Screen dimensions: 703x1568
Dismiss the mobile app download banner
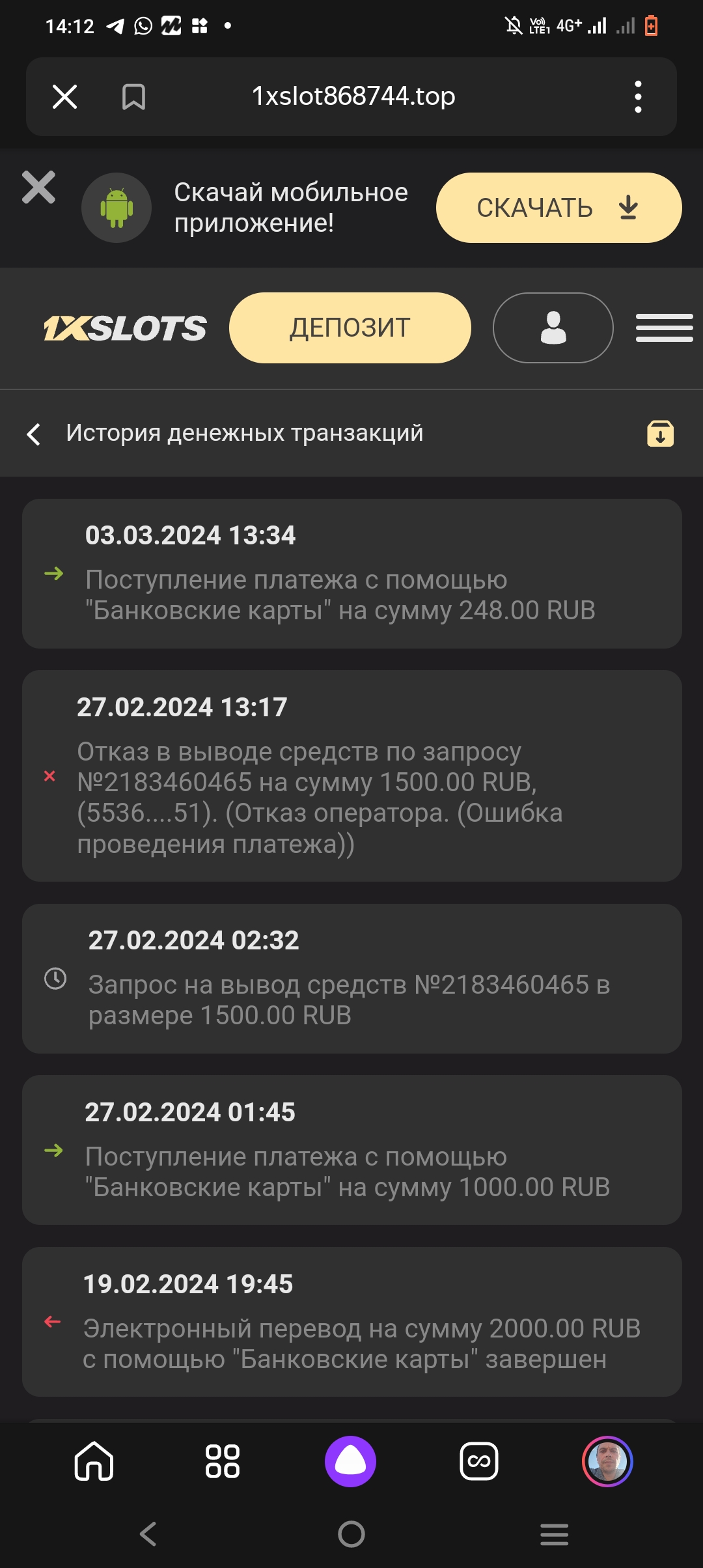[38, 188]
